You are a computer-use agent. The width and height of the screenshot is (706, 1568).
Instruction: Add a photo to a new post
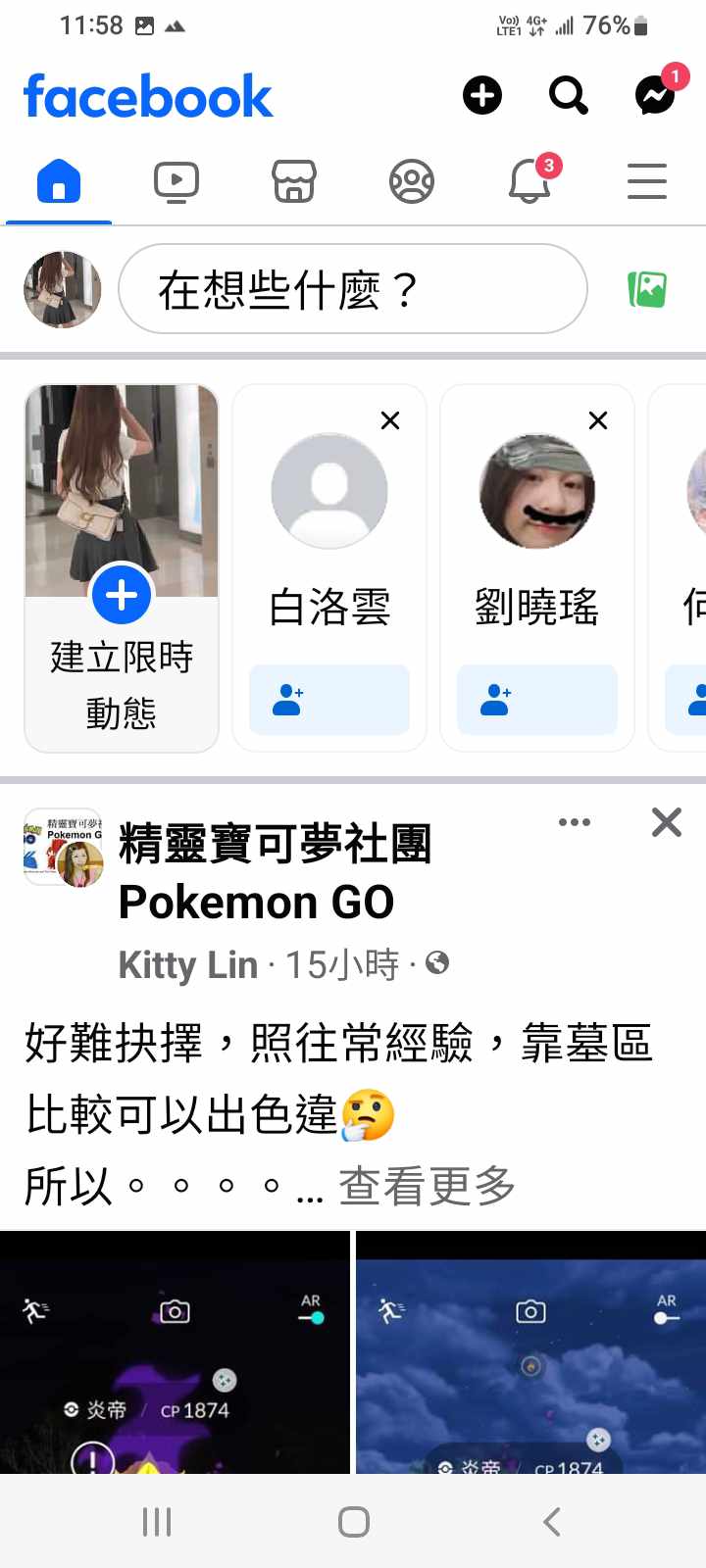647,289
